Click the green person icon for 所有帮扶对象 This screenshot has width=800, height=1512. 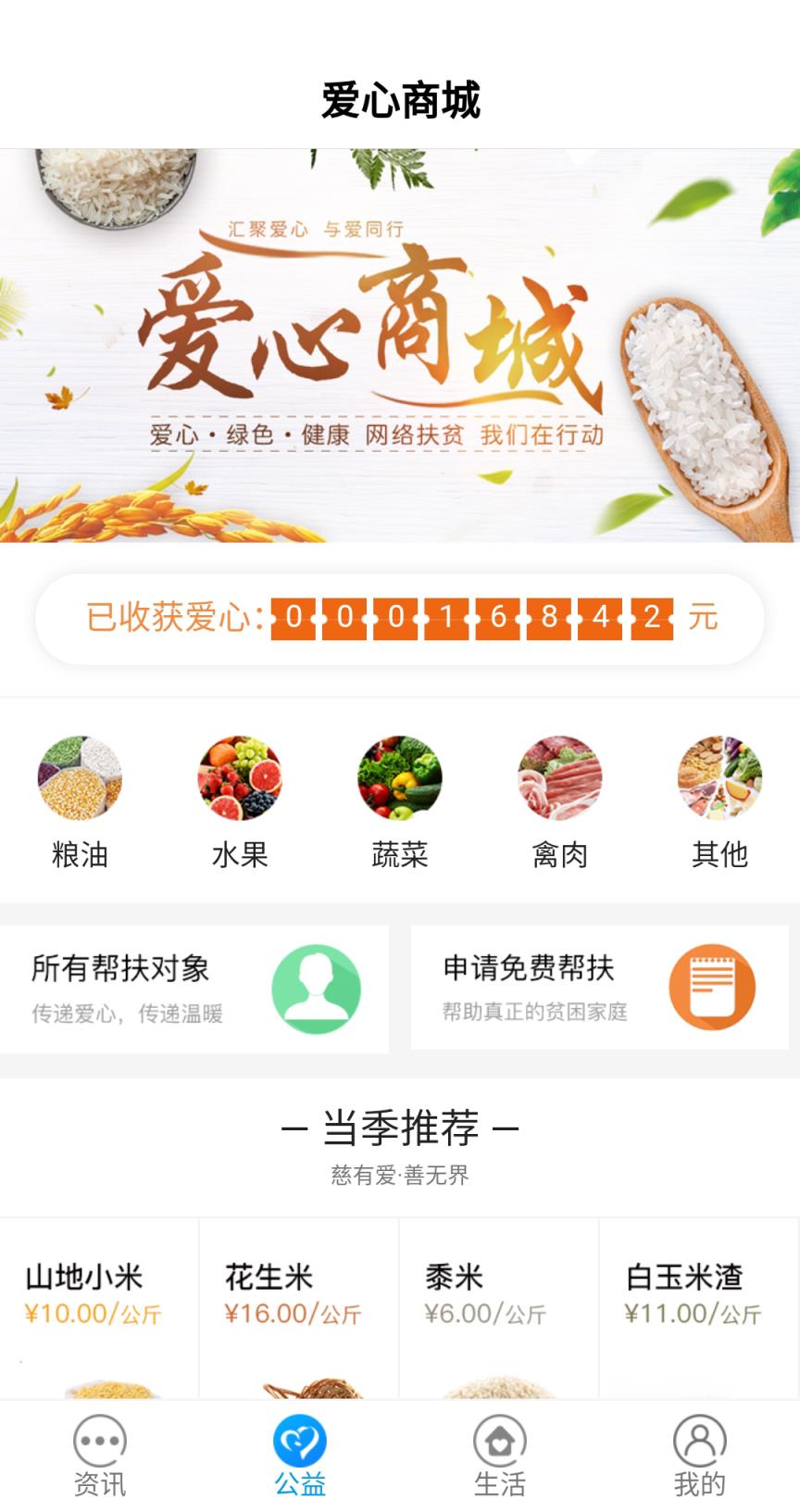click(x=315, y=988)
